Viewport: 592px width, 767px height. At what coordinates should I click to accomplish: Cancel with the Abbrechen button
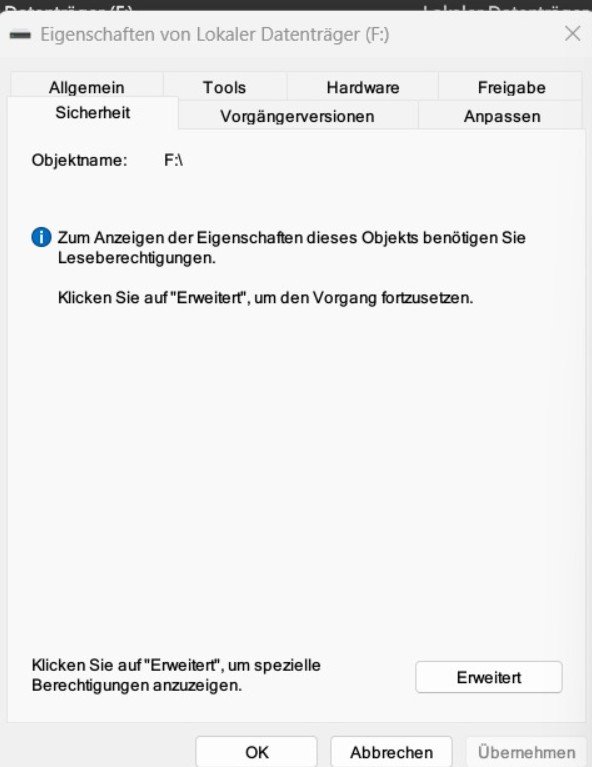[x=391, y=751]
